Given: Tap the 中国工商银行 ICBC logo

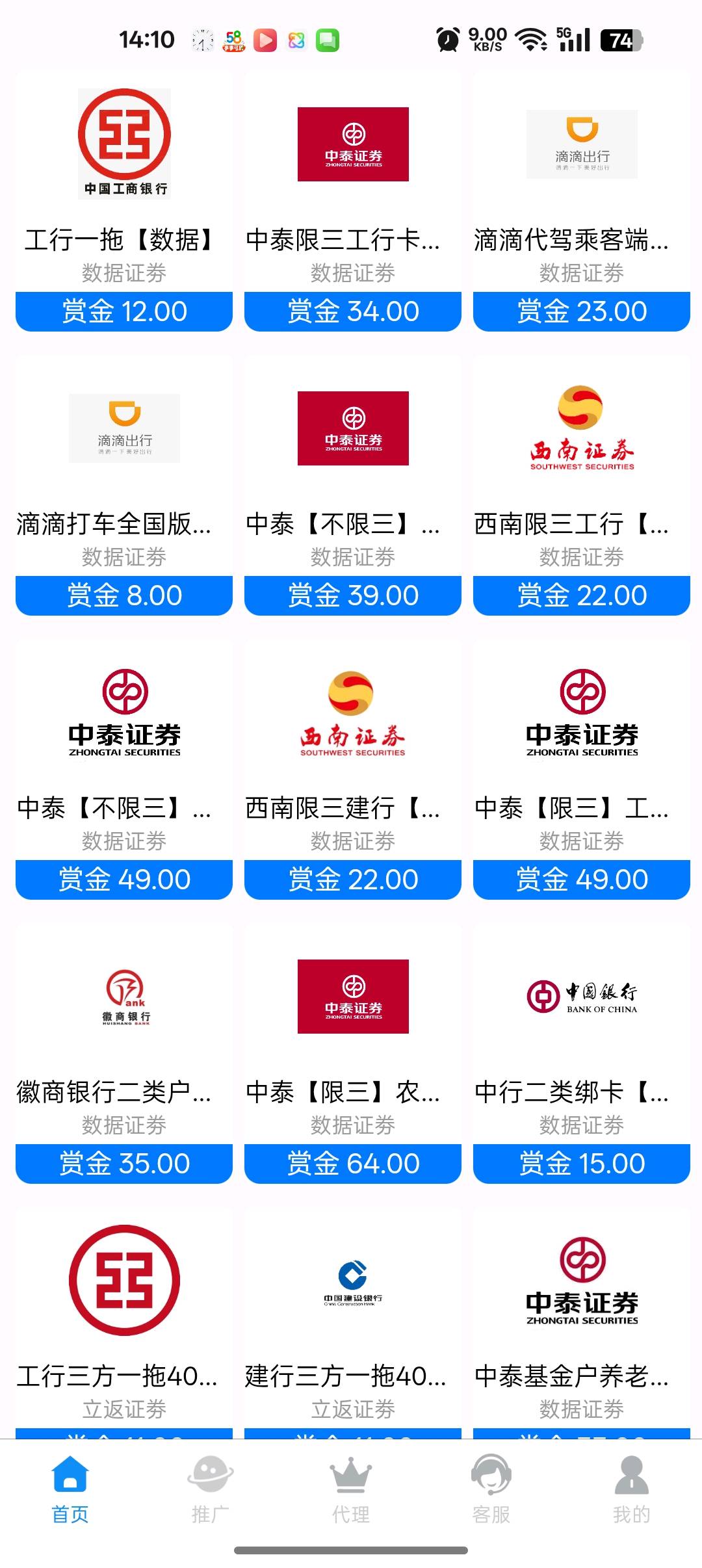Looking at the screenshot, I should (x=123, y=144).
